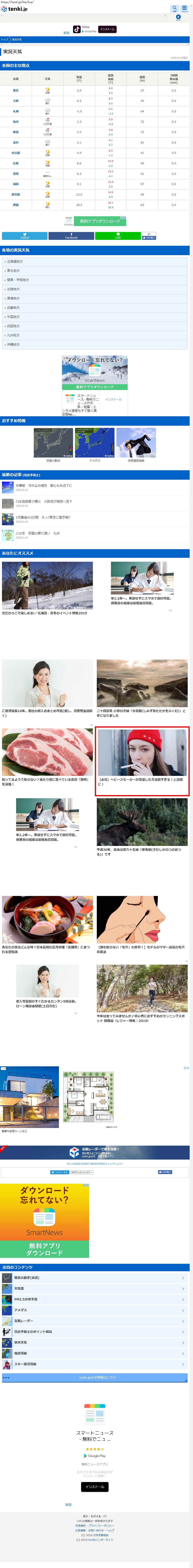Share this page on Facebook
The height and width of the screenshot is (1568, 193).
[x=71, y=236]
